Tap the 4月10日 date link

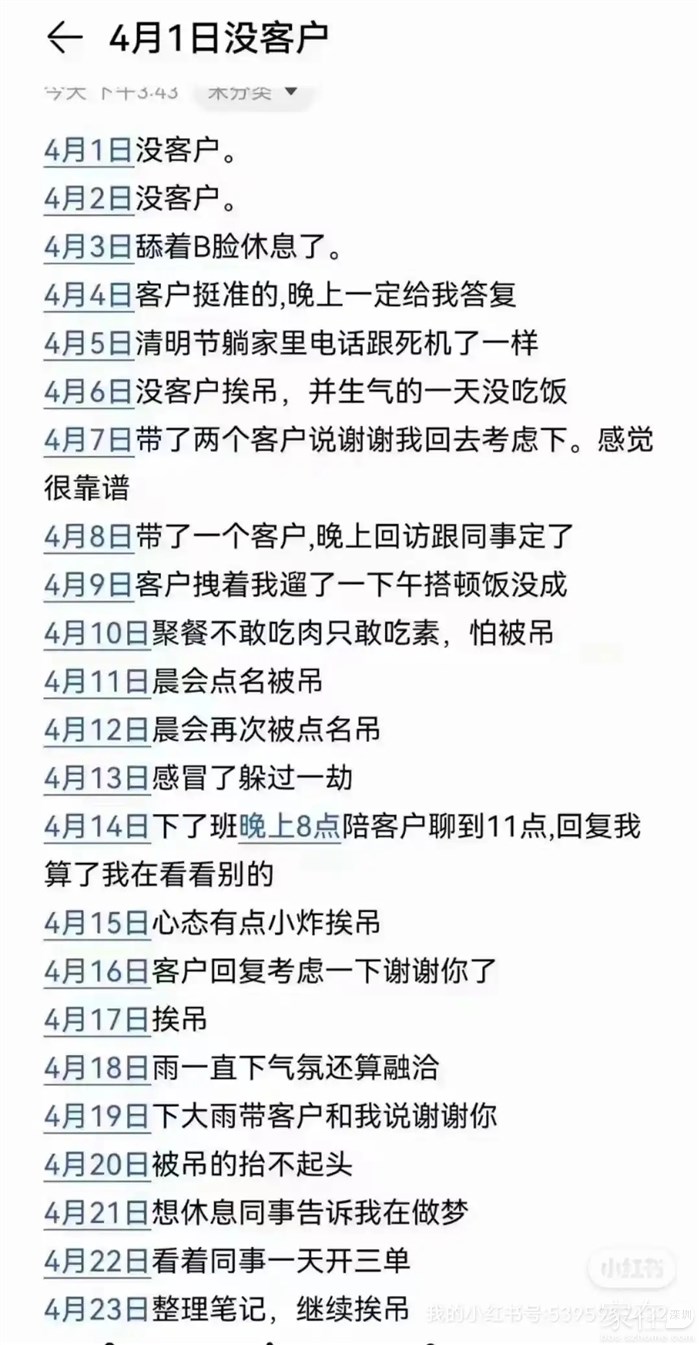[96, 633]
